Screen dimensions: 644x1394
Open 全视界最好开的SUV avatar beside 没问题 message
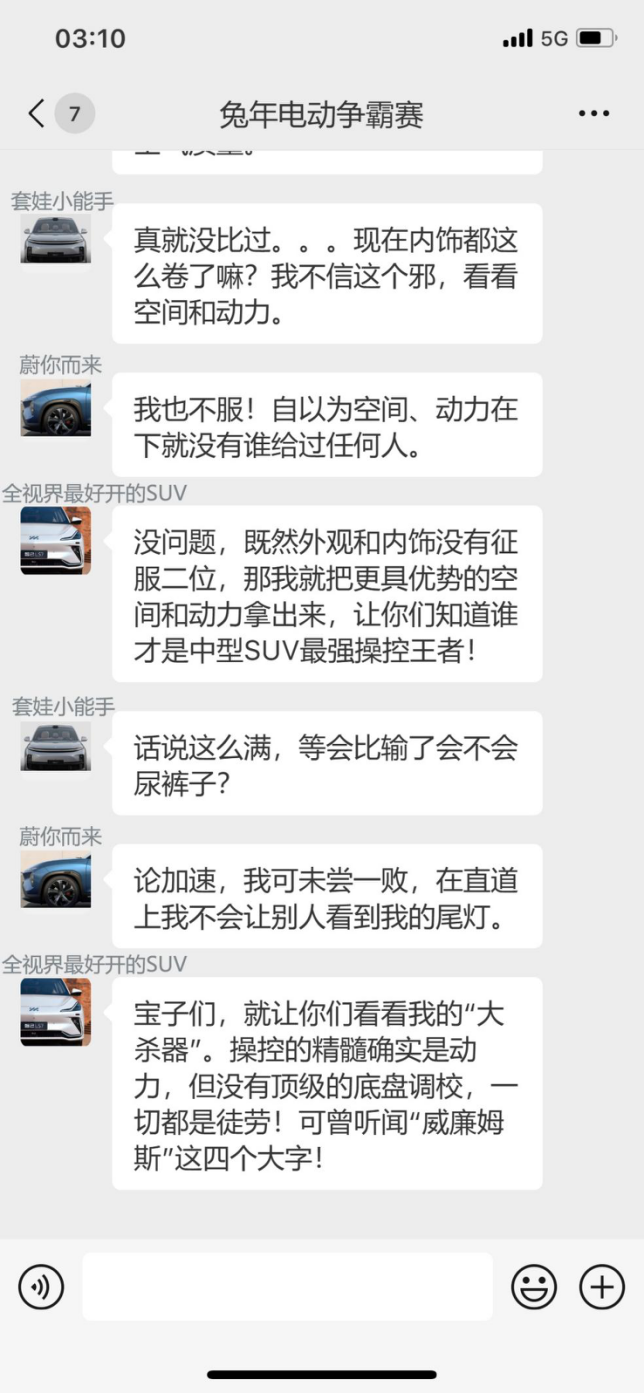[x=56, y=541]
